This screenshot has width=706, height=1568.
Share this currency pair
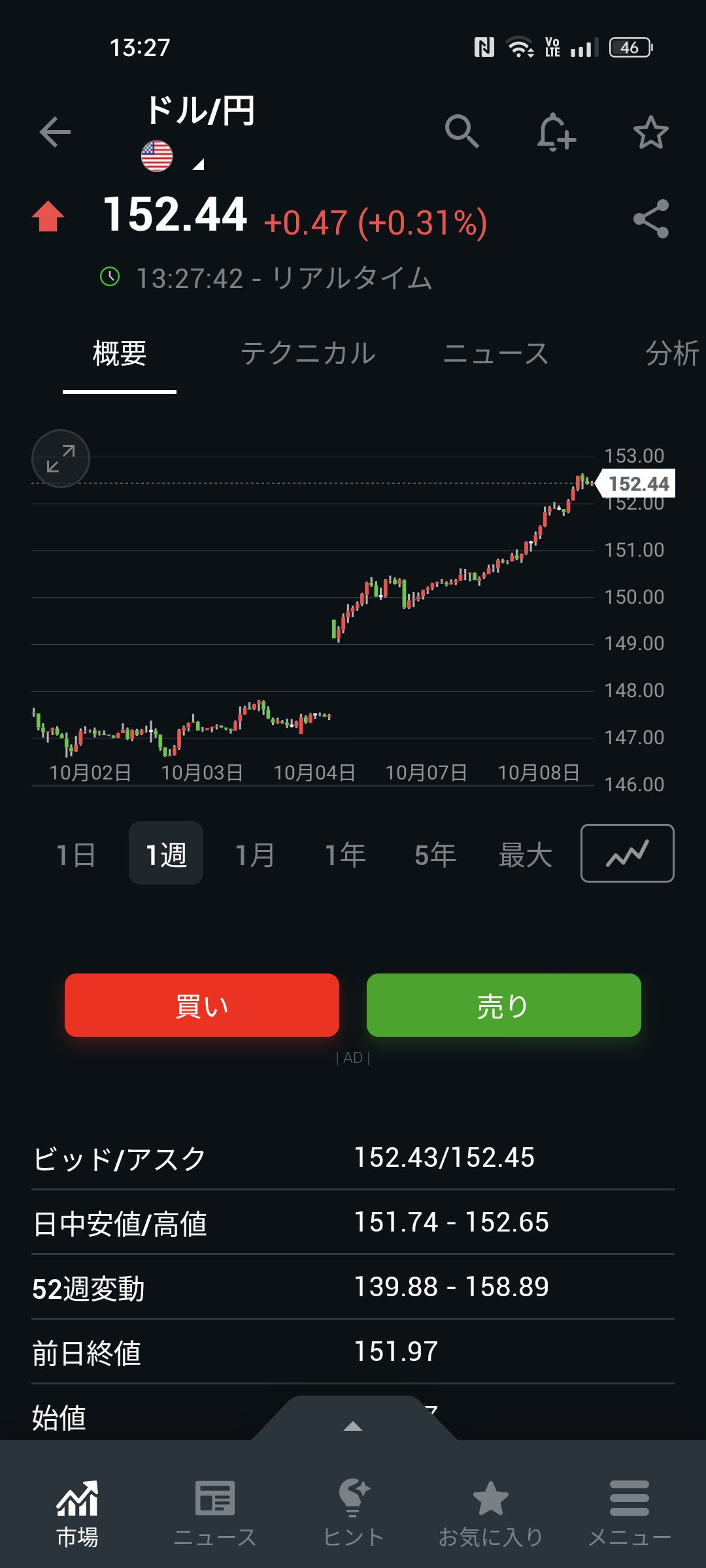point(650,219)
